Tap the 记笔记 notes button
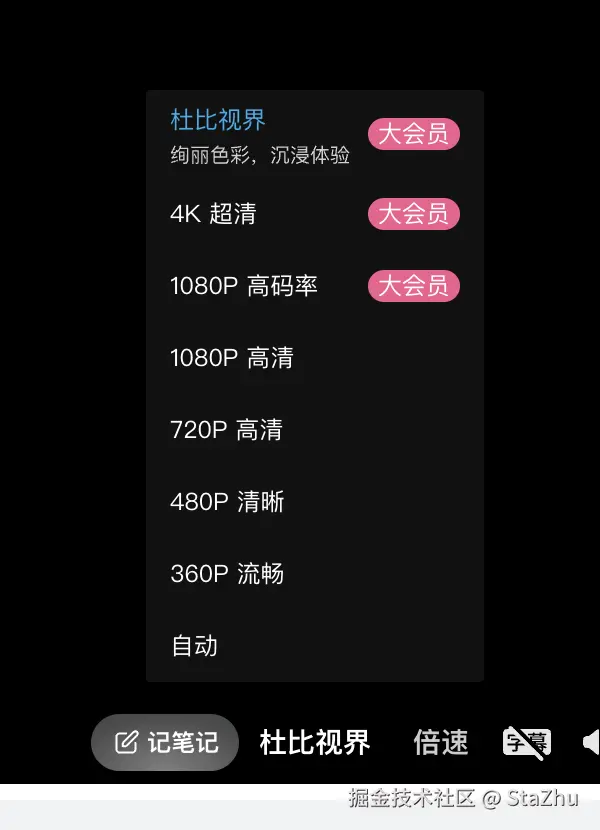The image size is (600, 830). click(166, 742)
